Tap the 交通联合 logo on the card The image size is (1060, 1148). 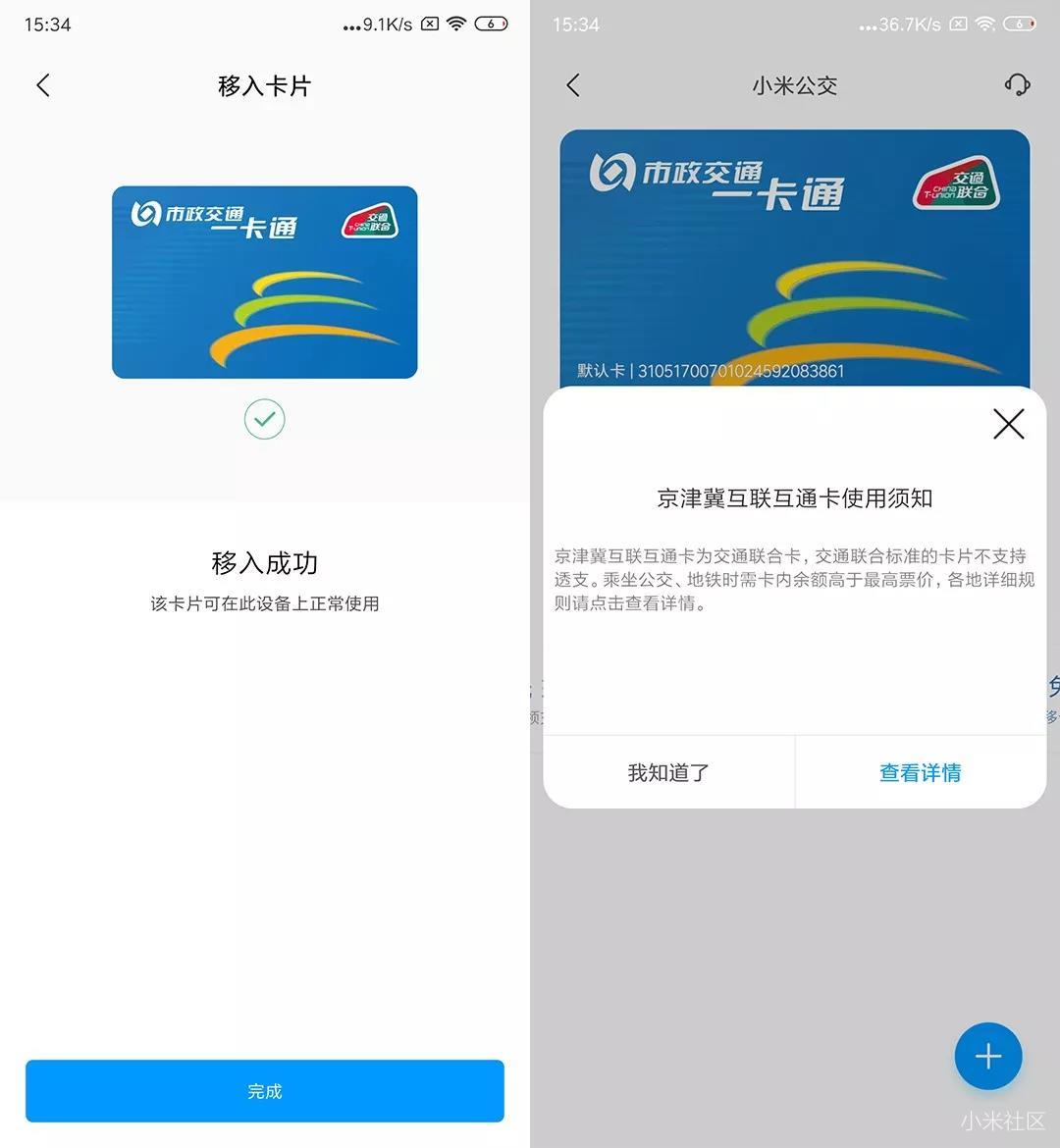371,221
